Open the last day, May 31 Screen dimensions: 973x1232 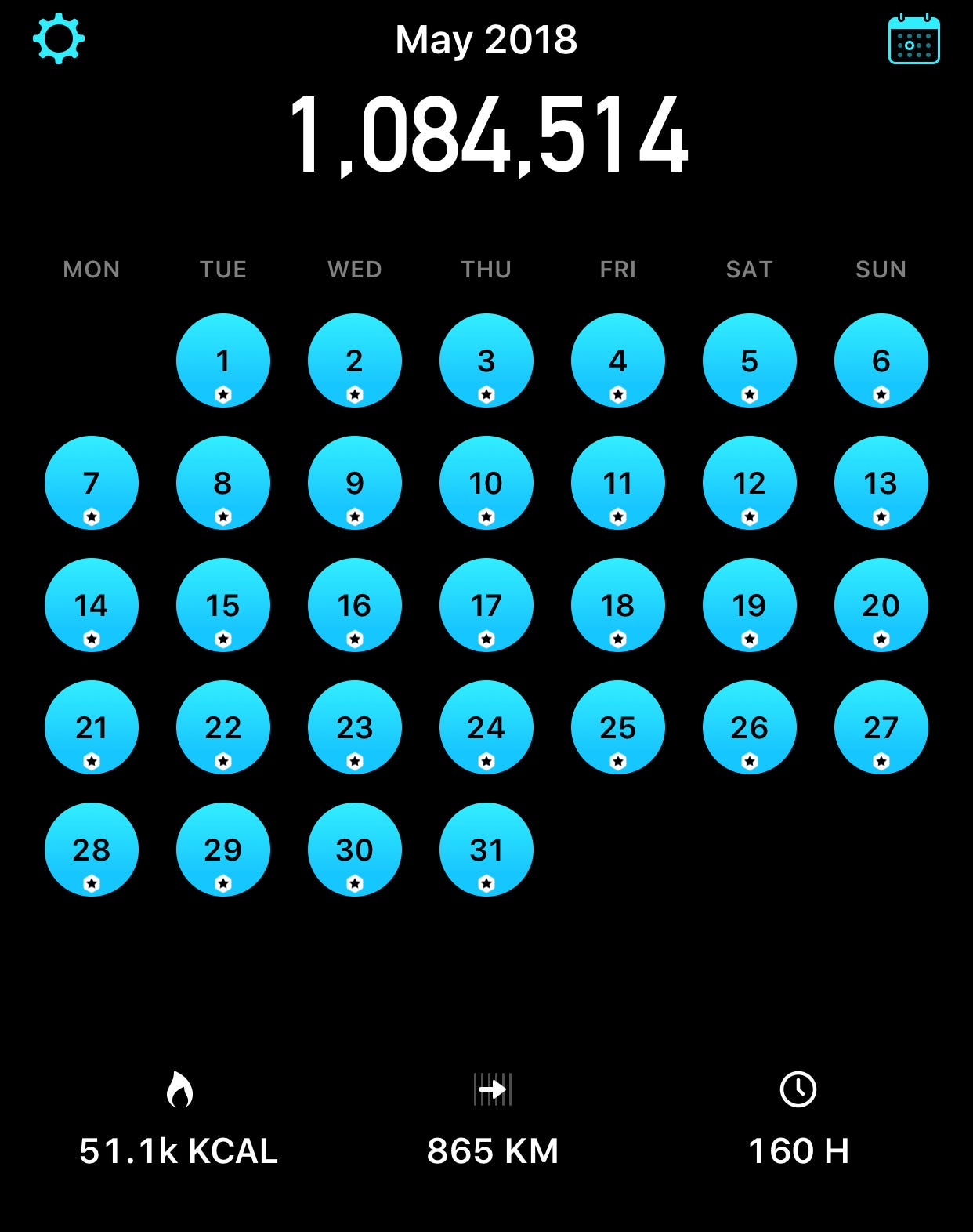(x=486, y=850)
